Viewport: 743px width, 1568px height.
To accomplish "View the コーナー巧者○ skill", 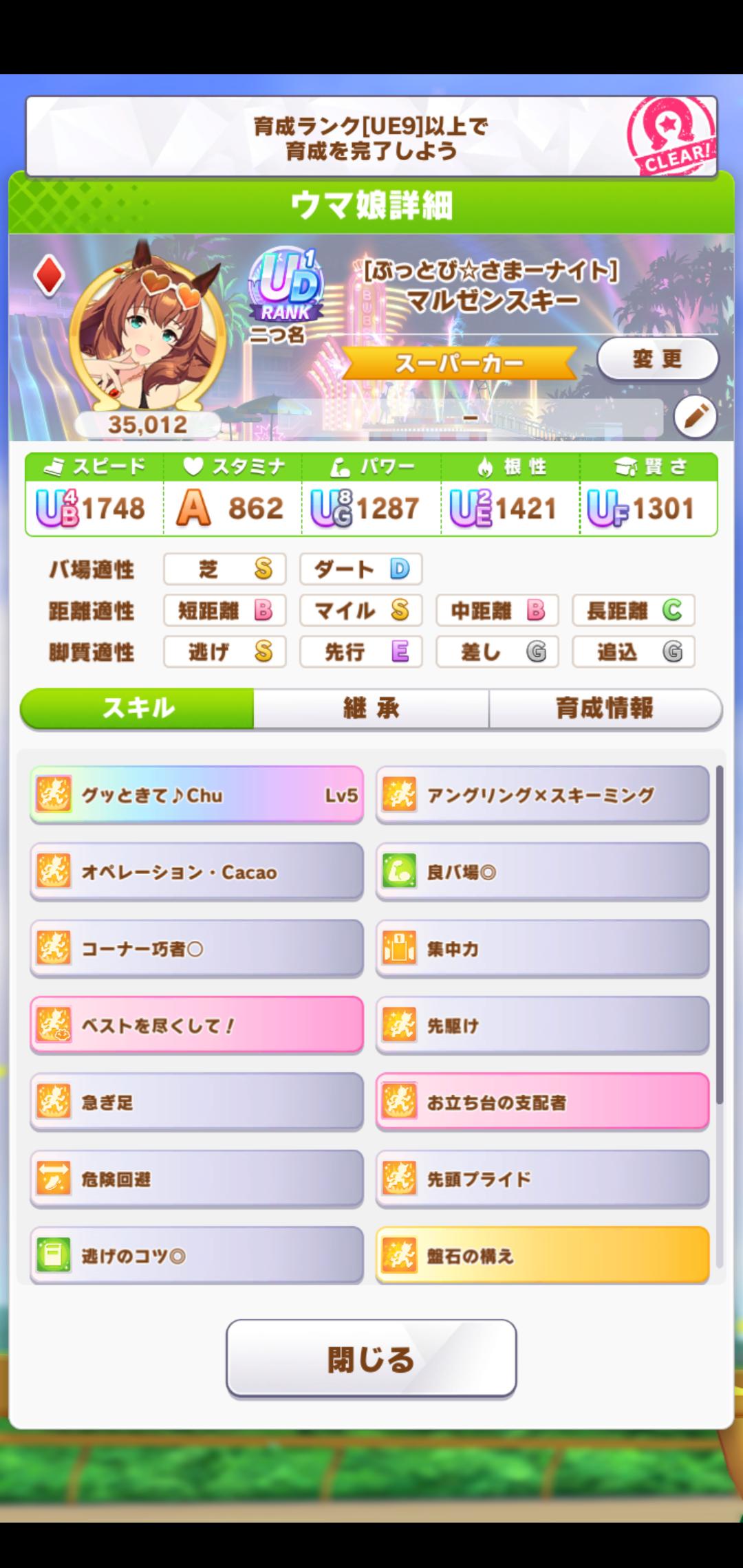I will [197, 949].
